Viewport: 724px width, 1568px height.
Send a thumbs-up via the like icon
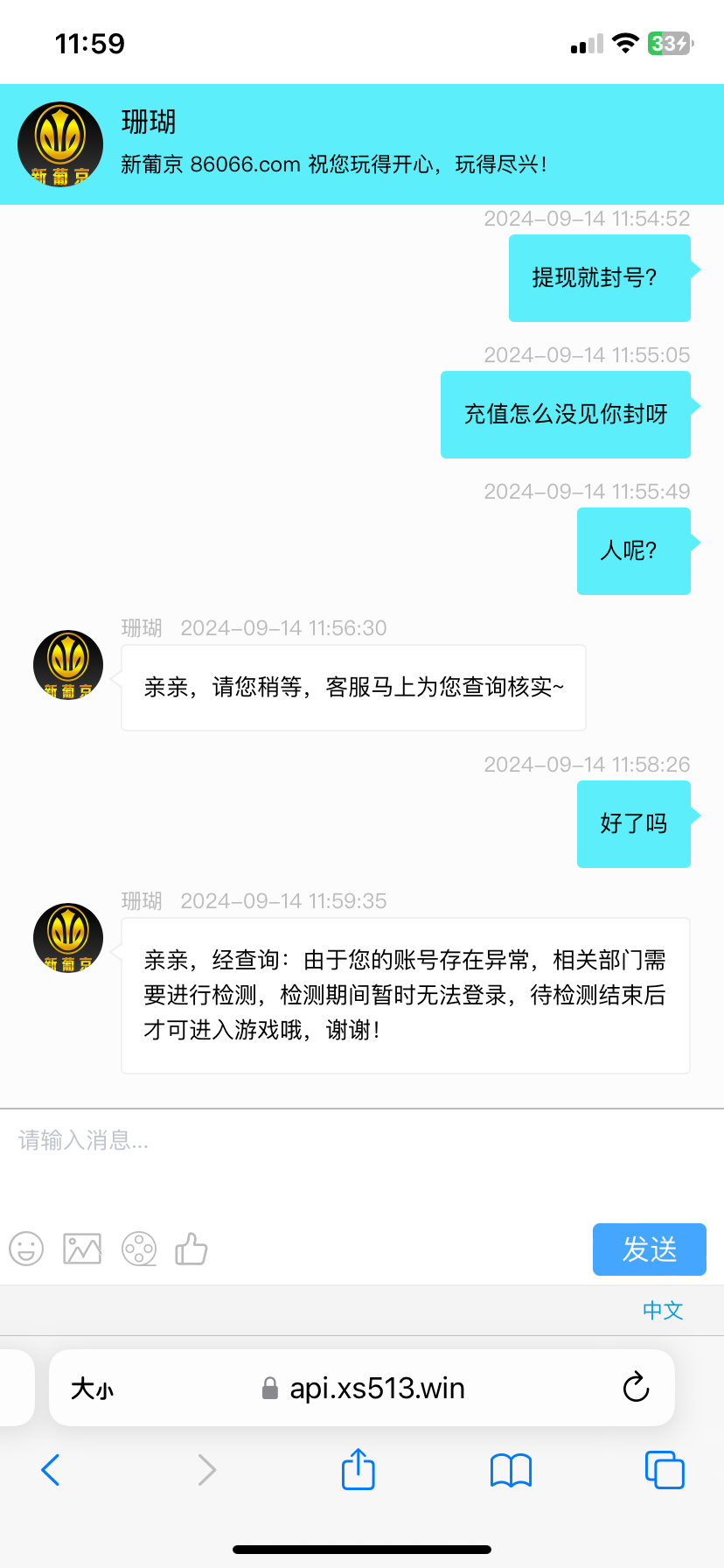191,1249
